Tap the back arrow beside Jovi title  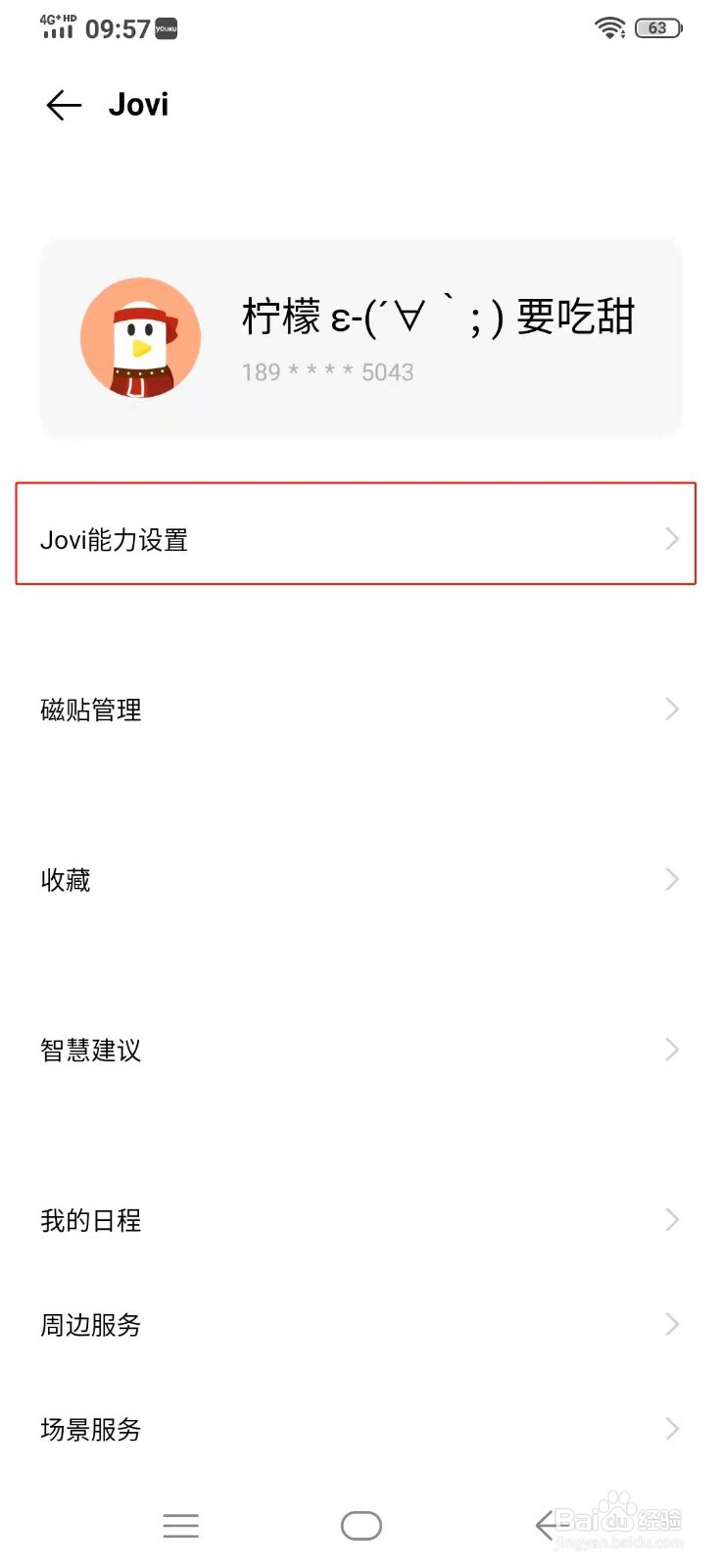[x=63, y=105]
